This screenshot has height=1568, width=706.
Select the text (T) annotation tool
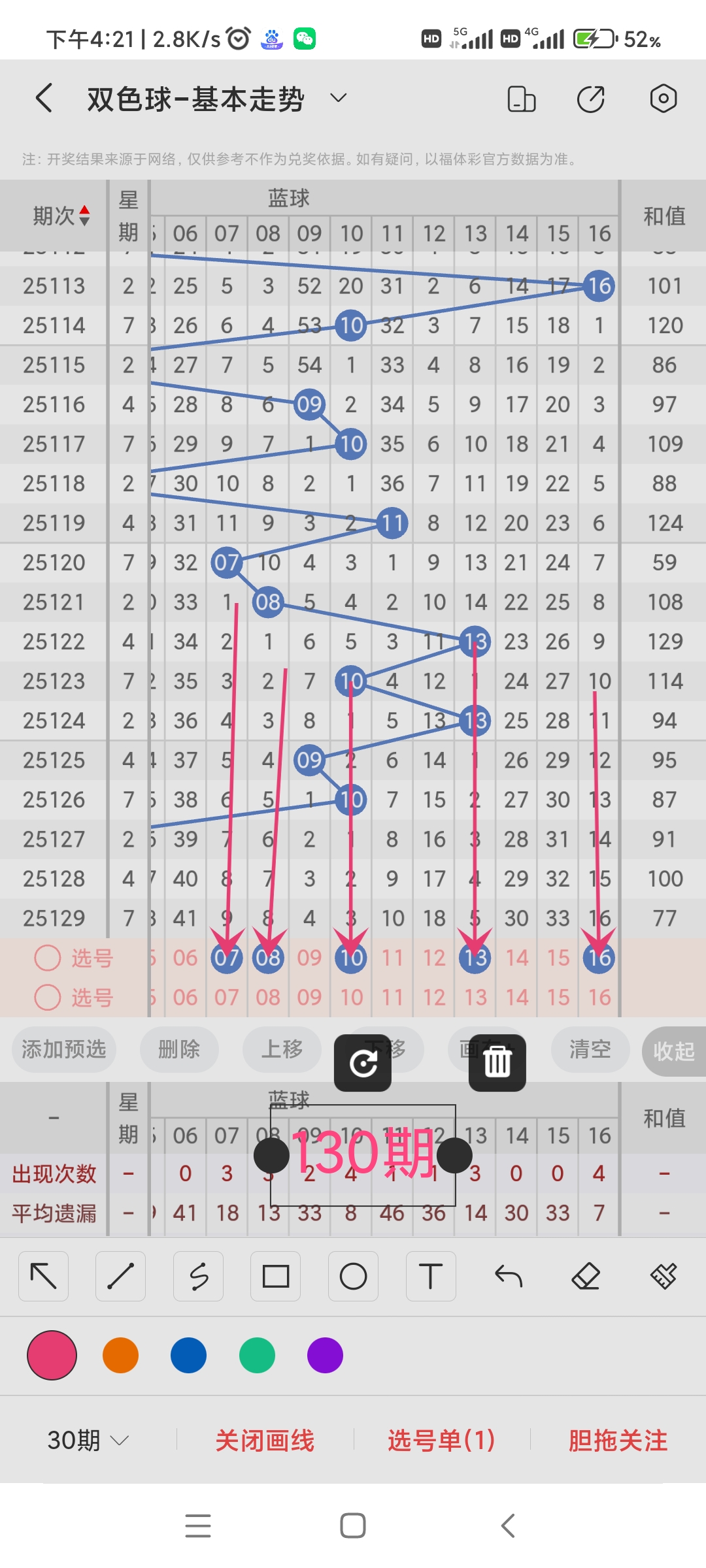431,1275
